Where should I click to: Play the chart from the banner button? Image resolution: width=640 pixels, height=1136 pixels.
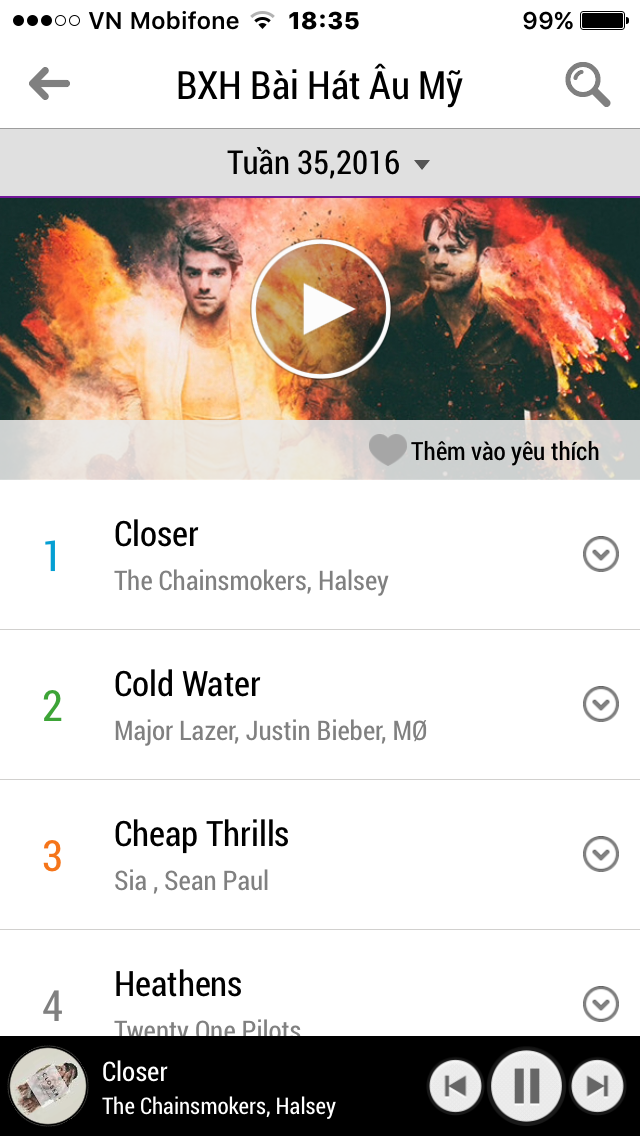click(320, 309)
